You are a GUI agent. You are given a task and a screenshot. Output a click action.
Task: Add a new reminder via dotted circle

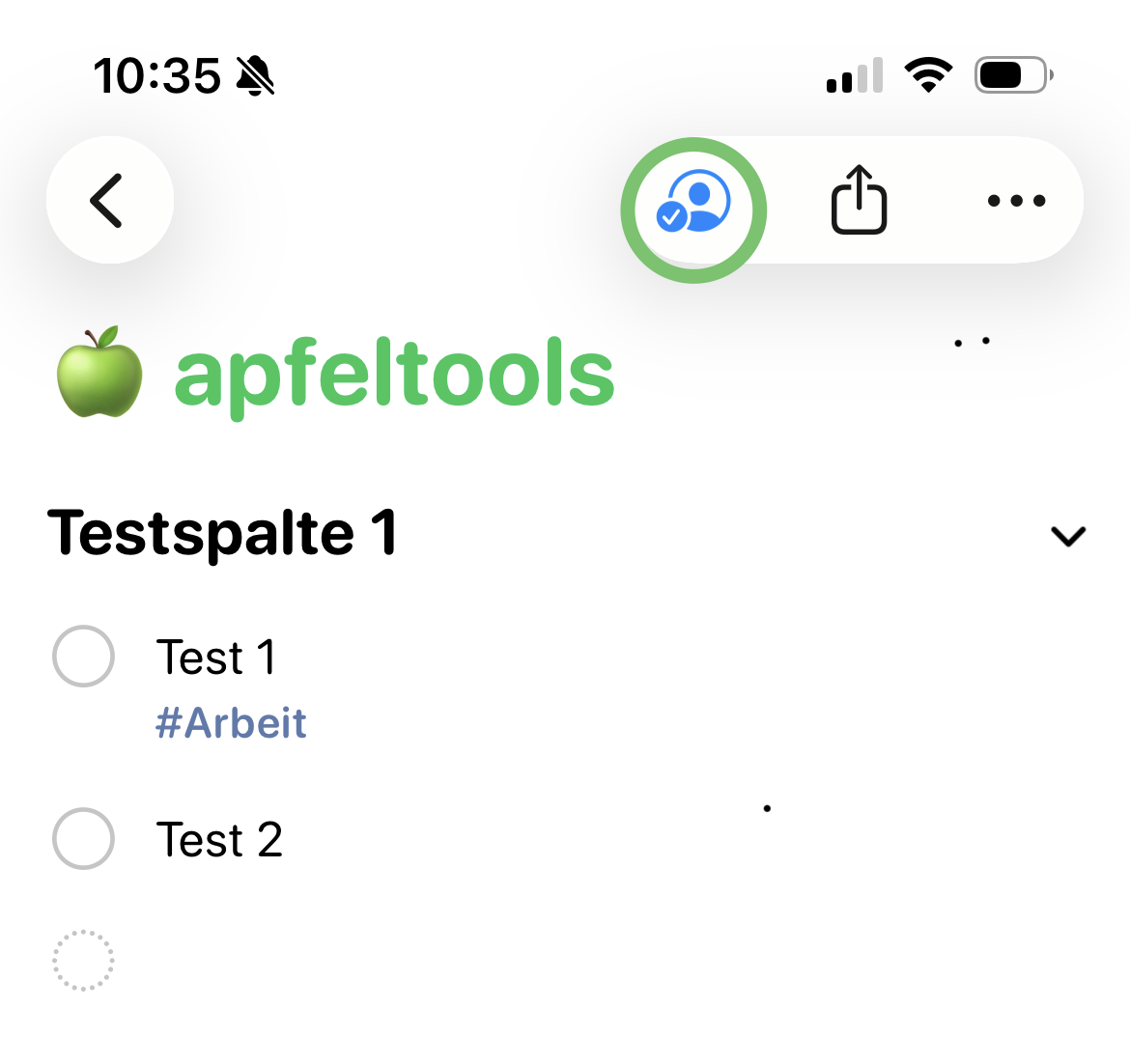[83, 960]
